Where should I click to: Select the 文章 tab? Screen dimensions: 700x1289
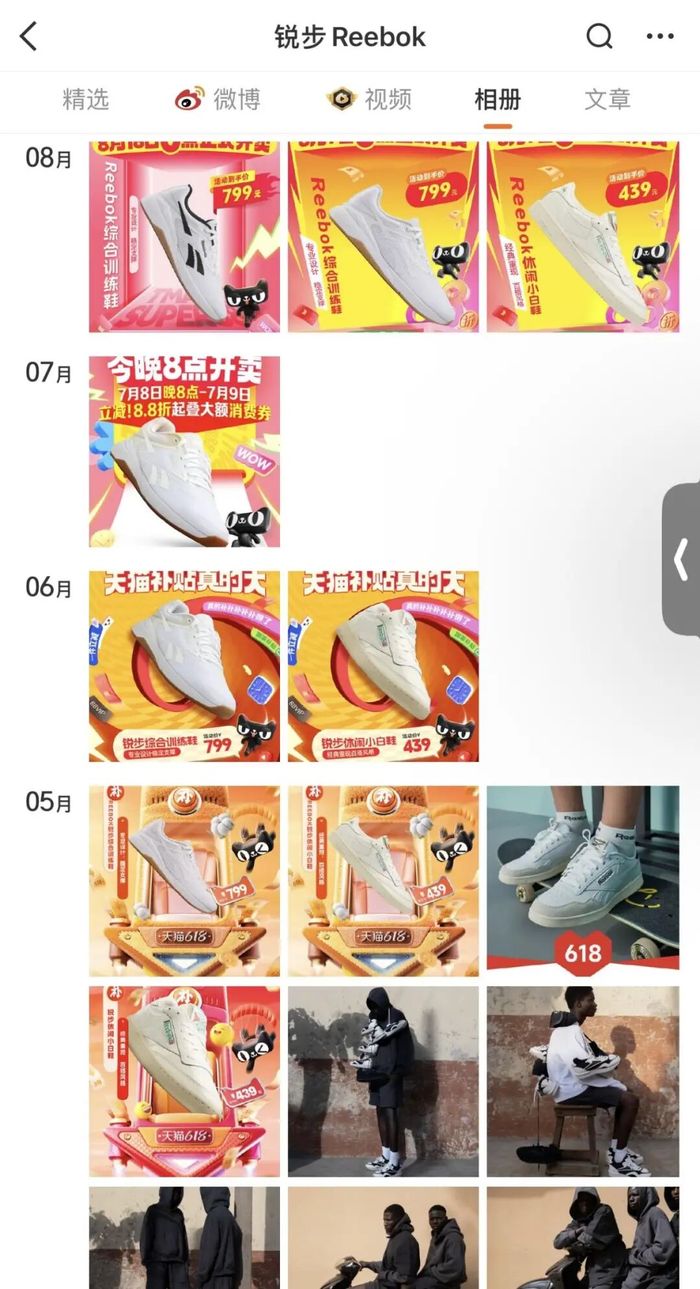(x=608, y=99)
